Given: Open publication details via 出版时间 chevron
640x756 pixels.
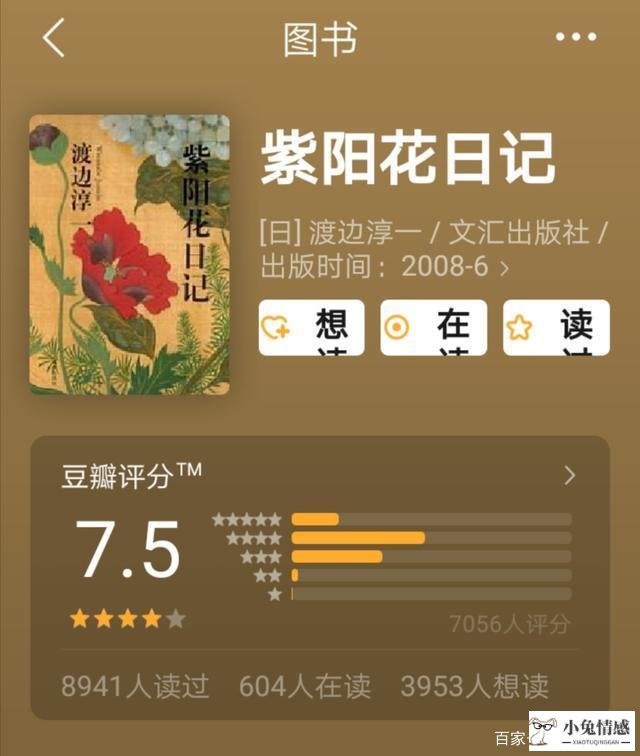Looking at the screenshot, I should click(x=504, y=268).
